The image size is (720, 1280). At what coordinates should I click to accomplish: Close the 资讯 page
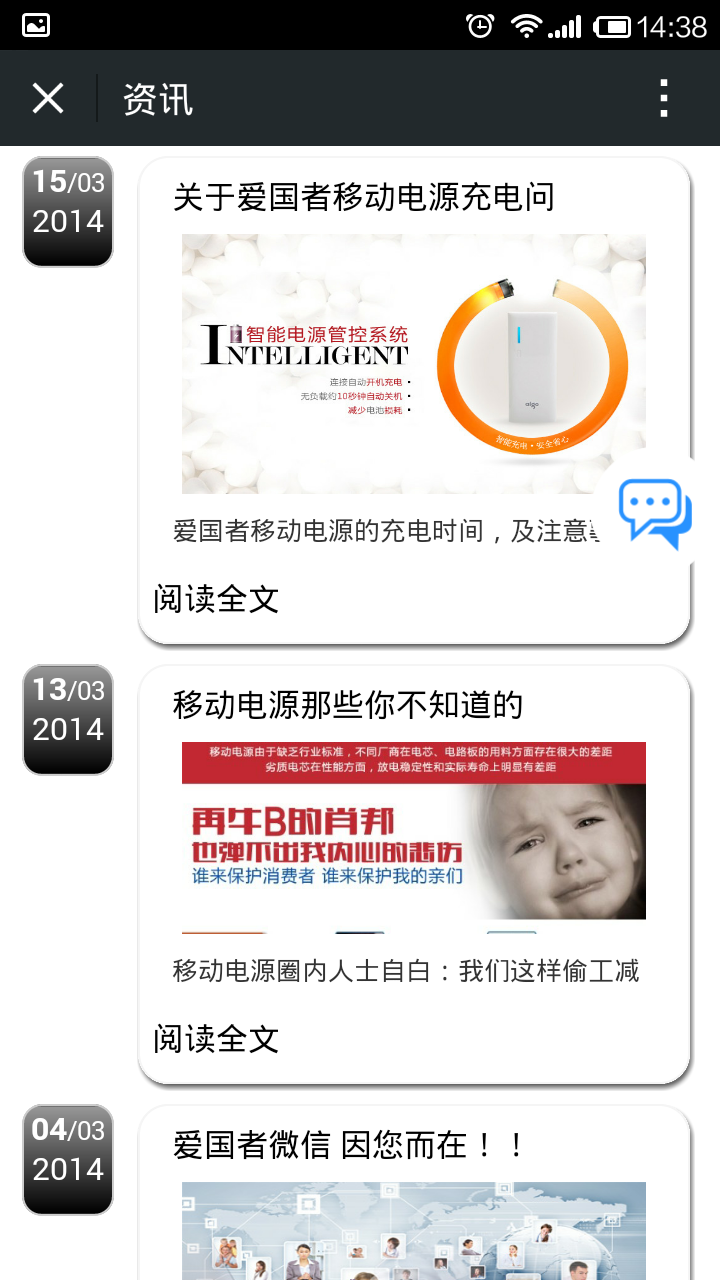point(48,99)
